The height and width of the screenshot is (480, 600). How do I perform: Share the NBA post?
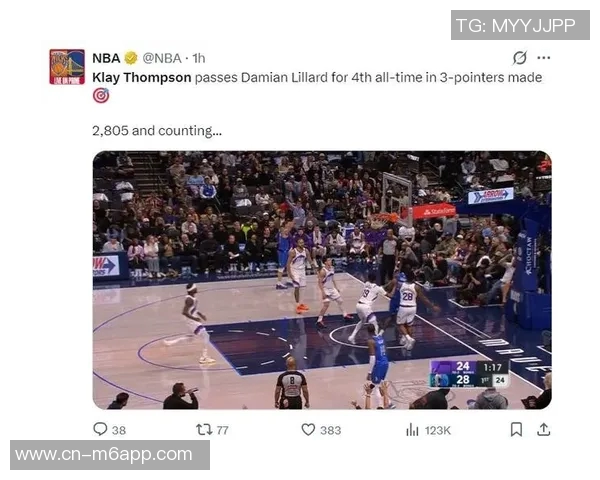point(543,429)
